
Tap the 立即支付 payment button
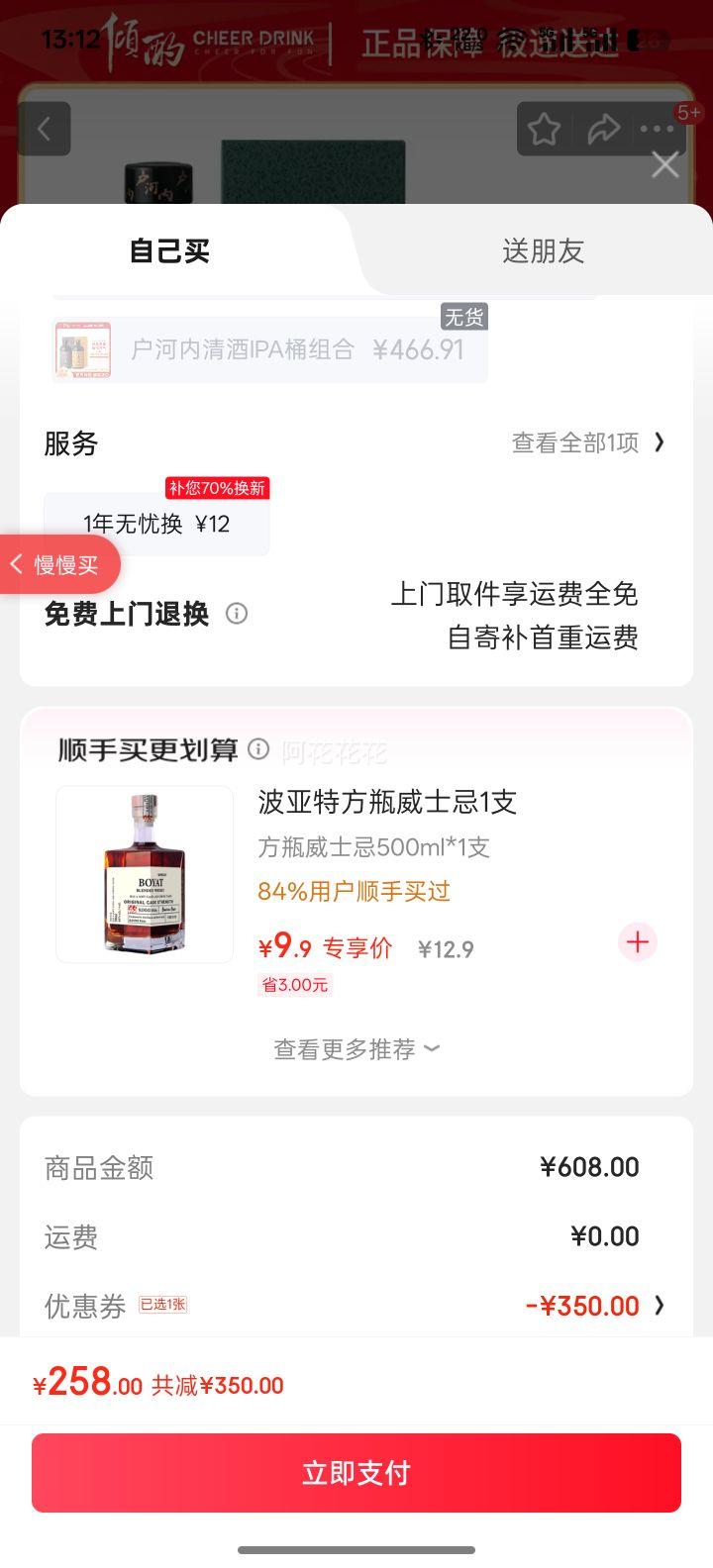tap(356, 1473)
